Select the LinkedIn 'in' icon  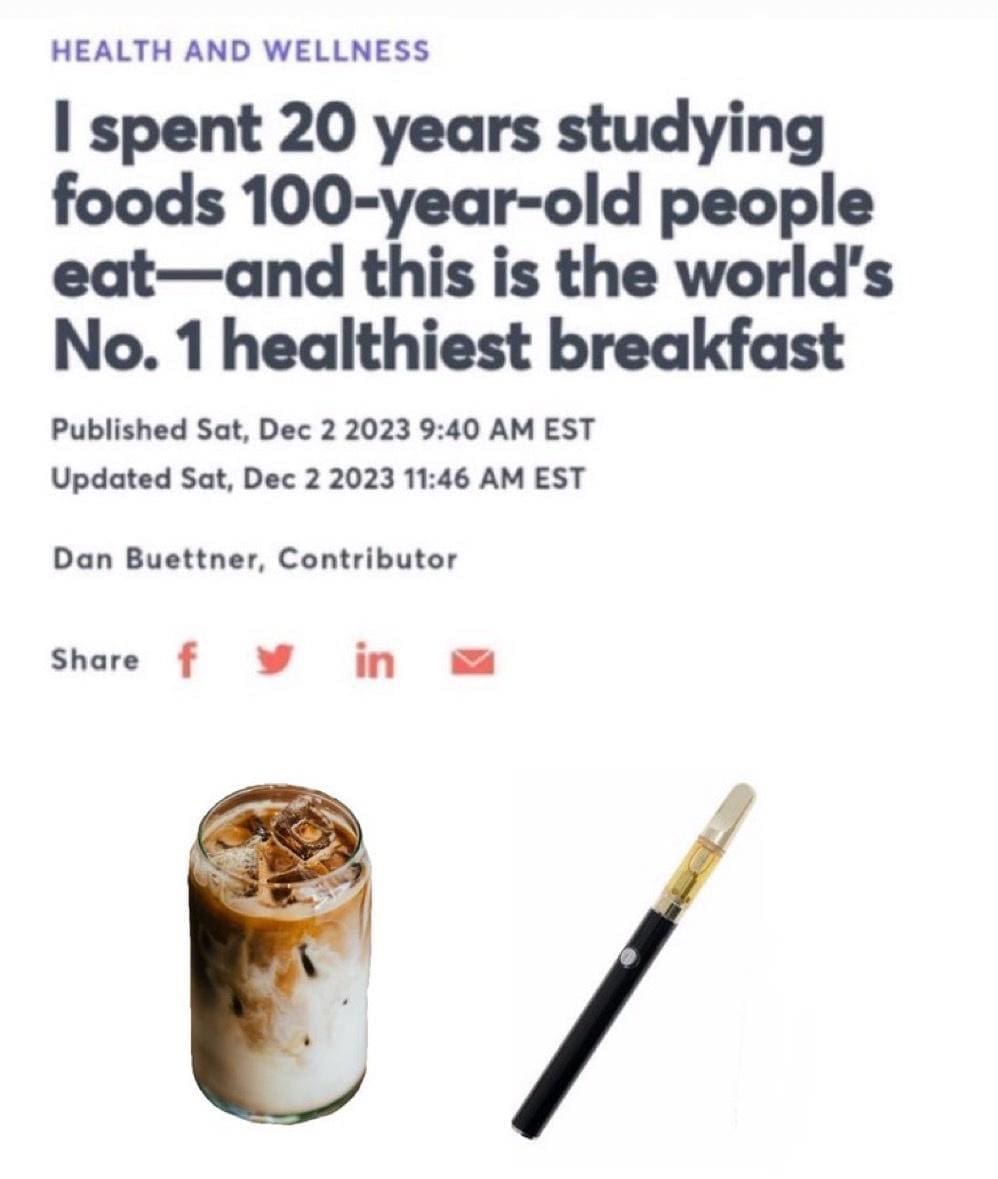[x=374, y=658]
